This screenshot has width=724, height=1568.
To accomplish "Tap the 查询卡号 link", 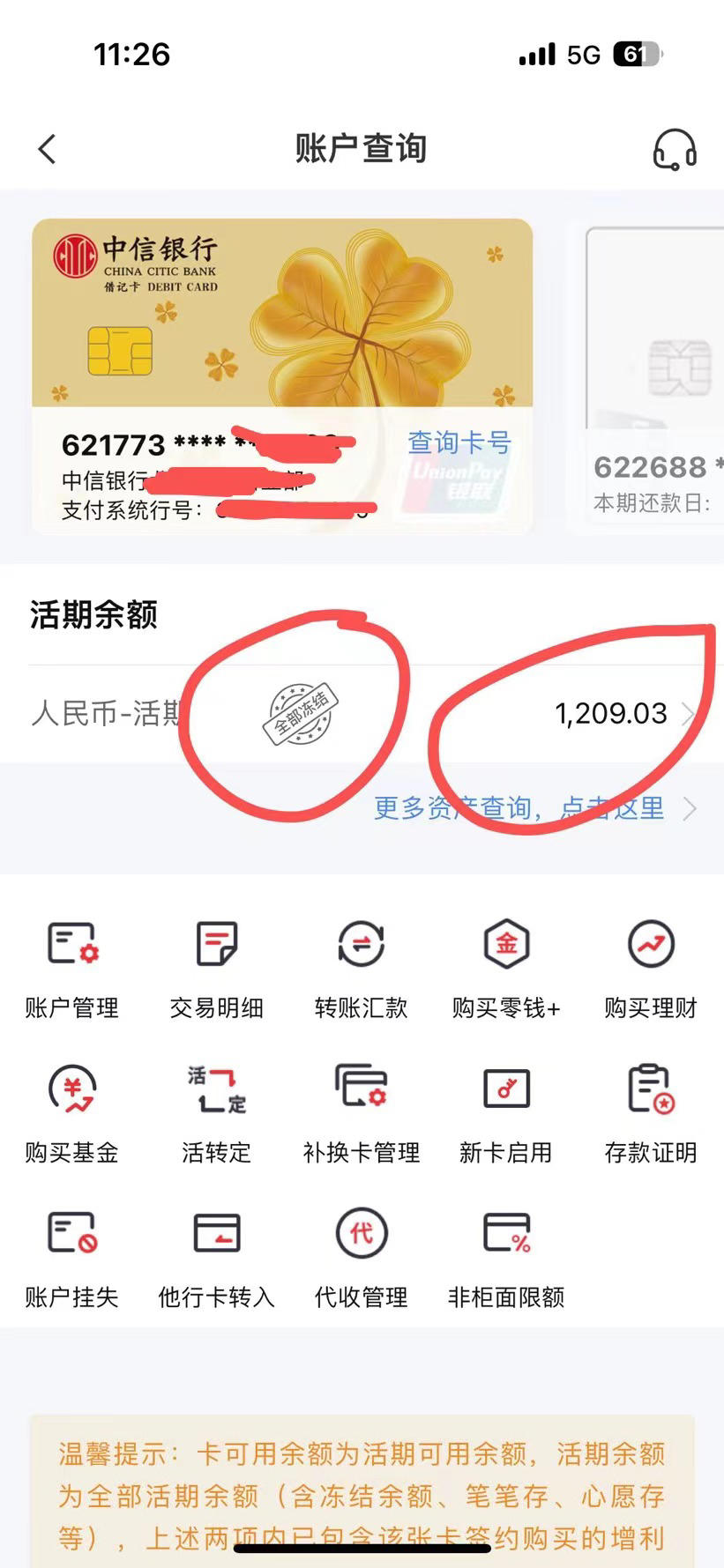I will pos(458,443).
